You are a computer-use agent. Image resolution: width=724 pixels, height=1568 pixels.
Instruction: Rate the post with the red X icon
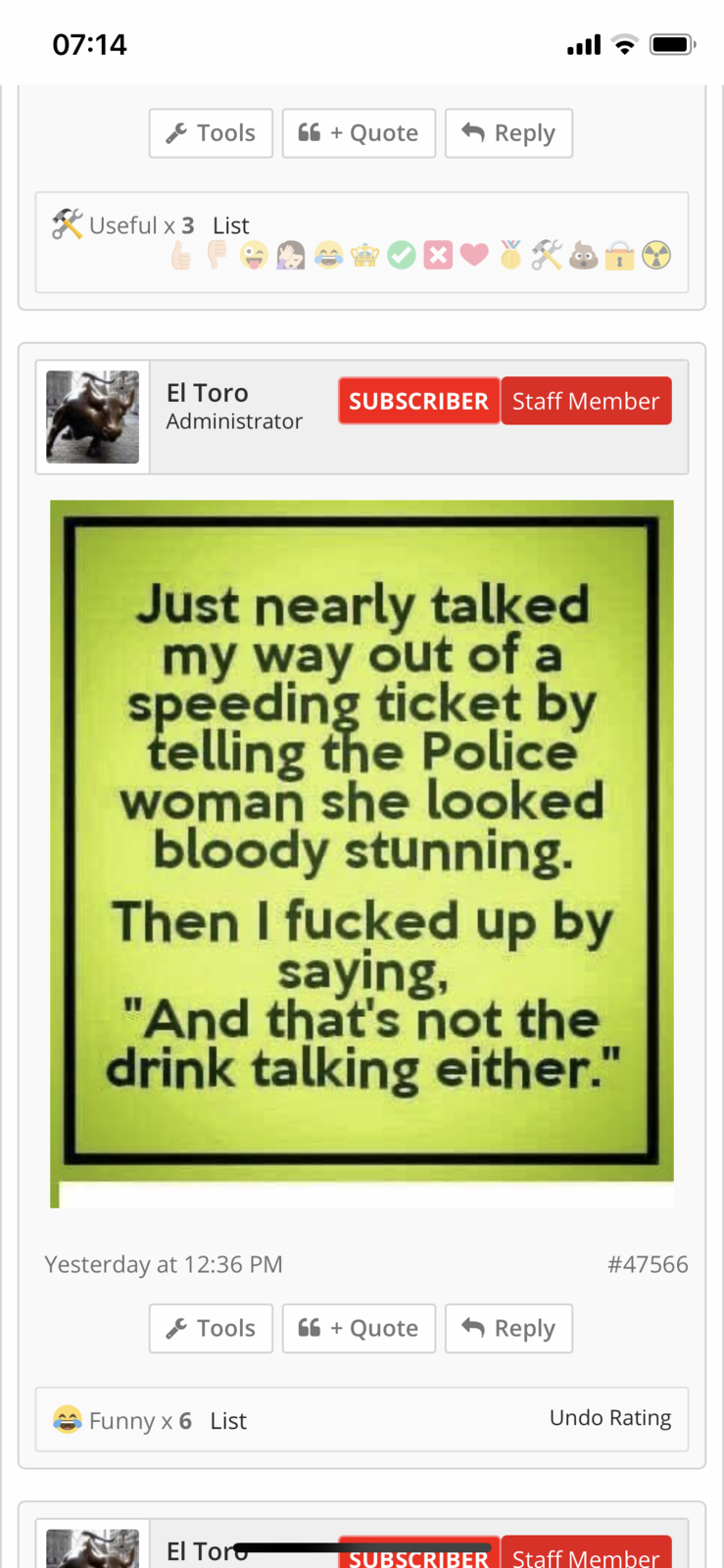click(438, 256)
